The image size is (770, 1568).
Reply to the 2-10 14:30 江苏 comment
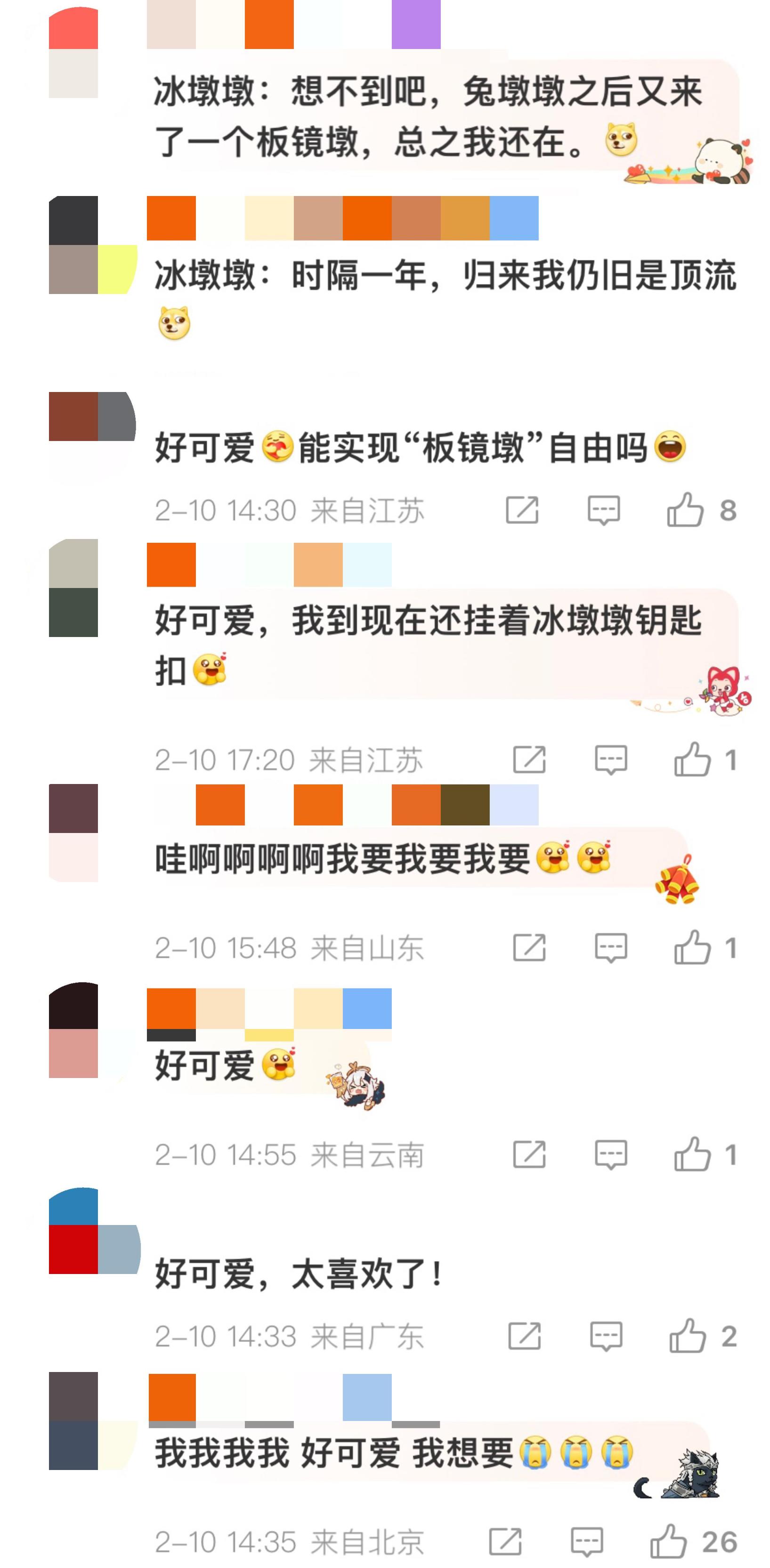603,510
